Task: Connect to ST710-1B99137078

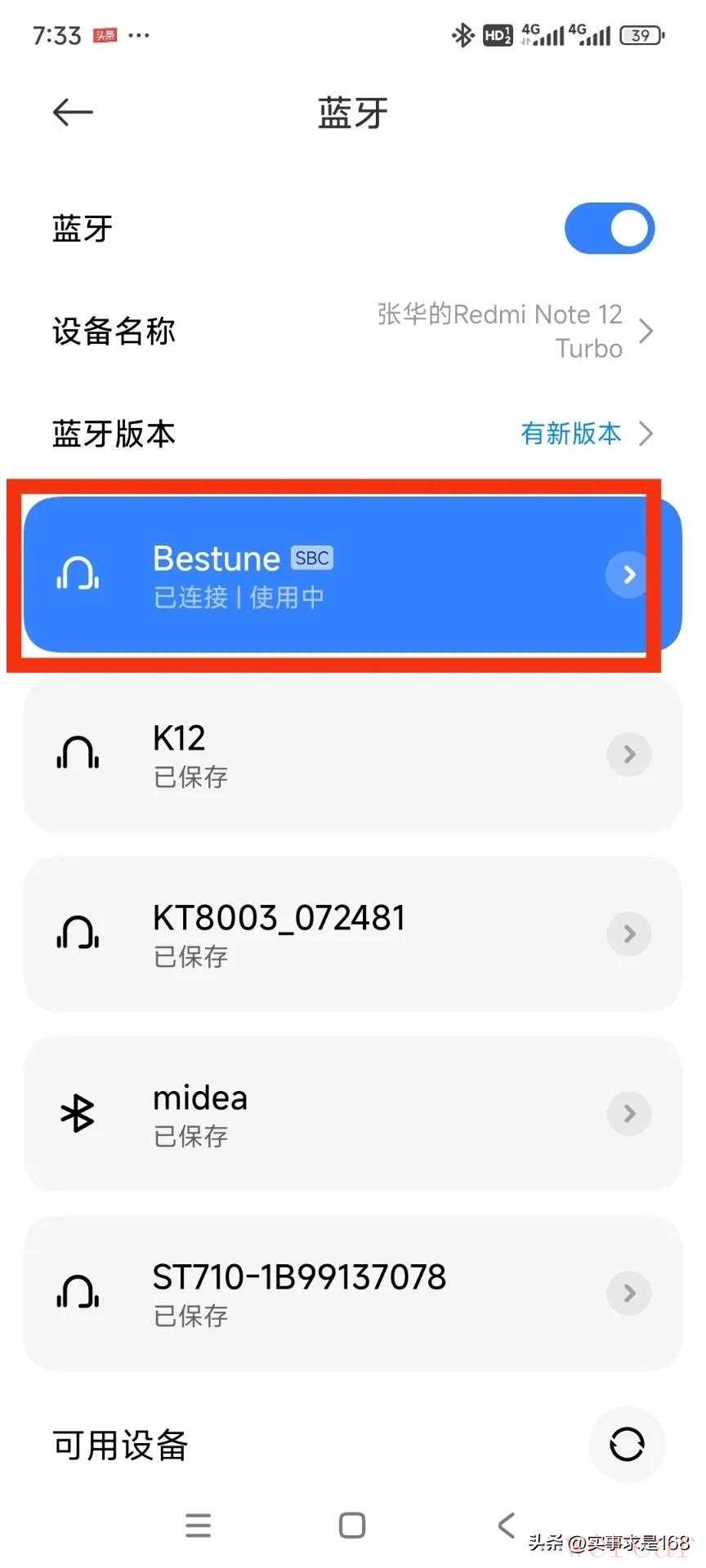Action: click(327, 1294)
